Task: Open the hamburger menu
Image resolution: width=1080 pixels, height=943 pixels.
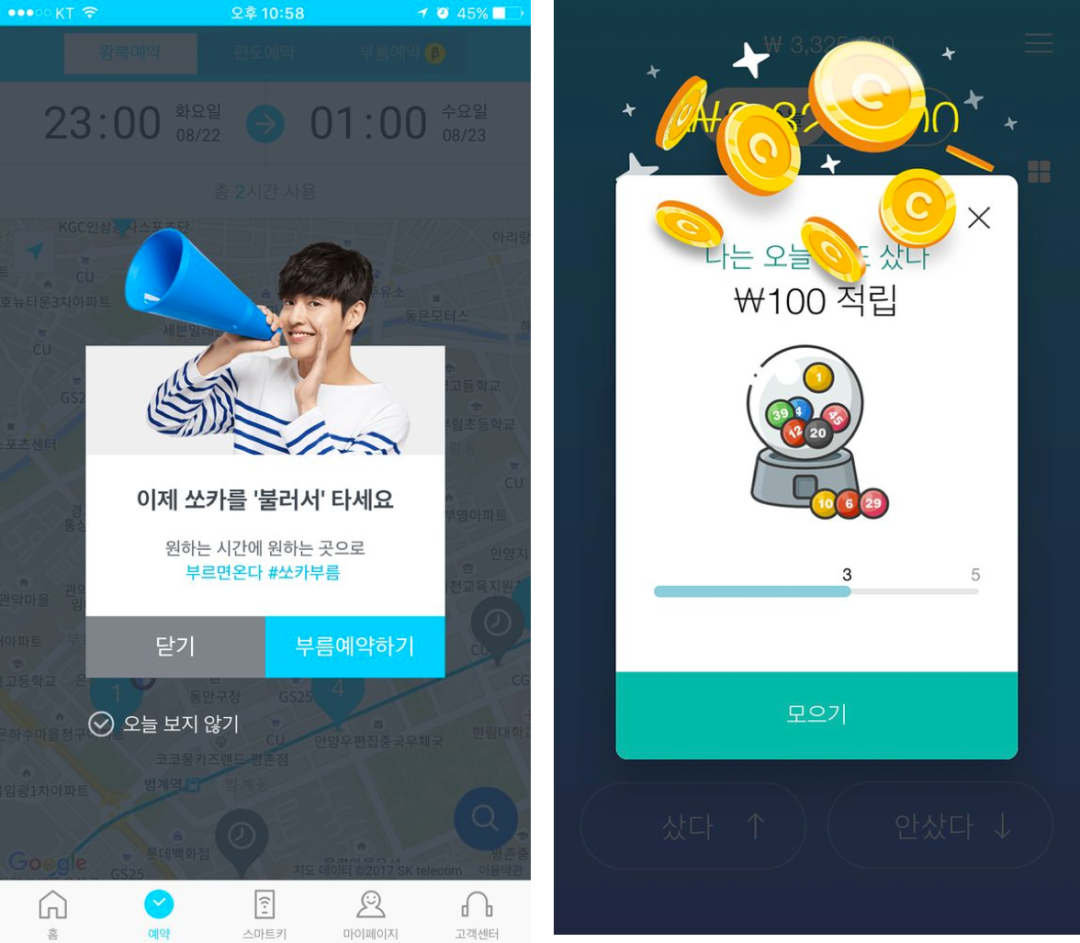Action: click(x=1039, y=43)
